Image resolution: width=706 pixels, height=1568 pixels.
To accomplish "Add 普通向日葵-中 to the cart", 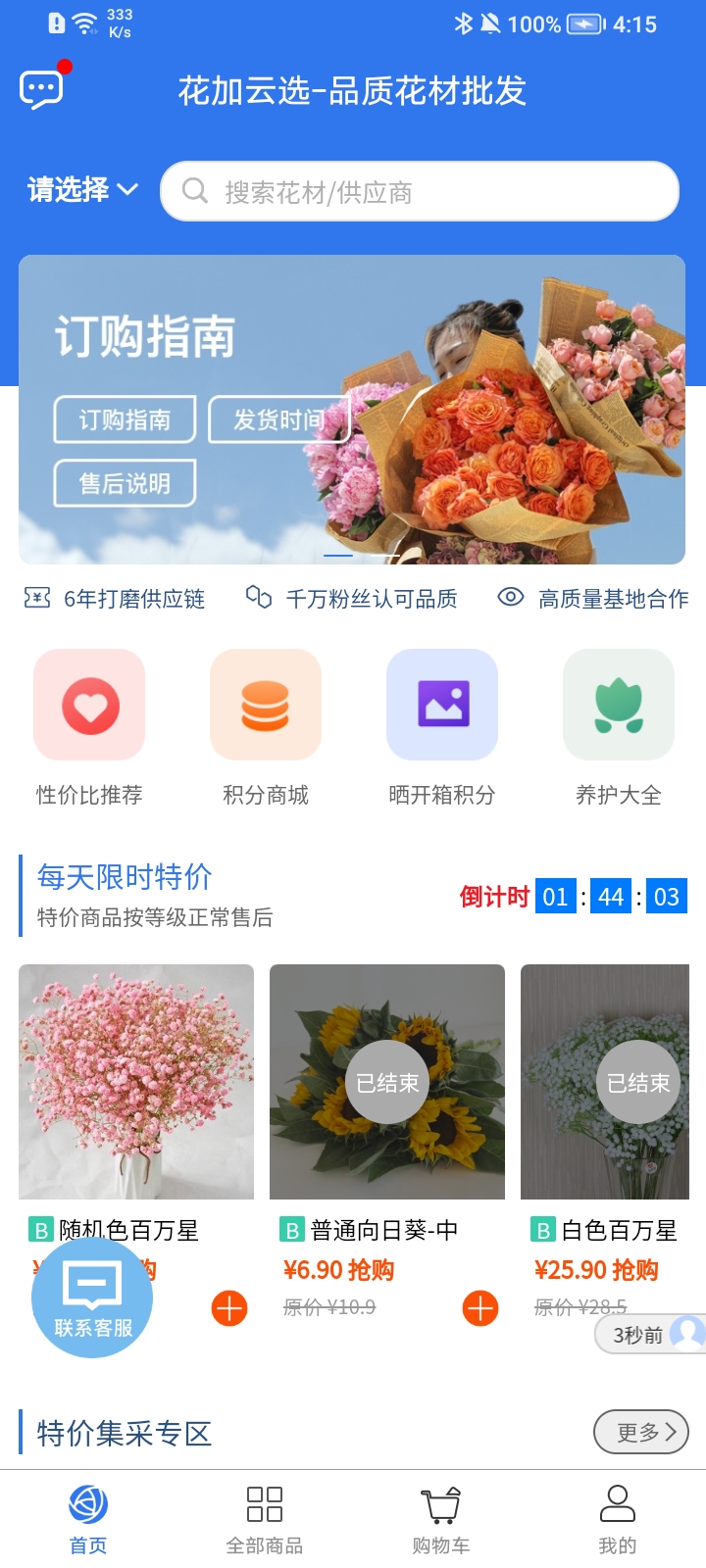I will click(x=480, y=1308).
